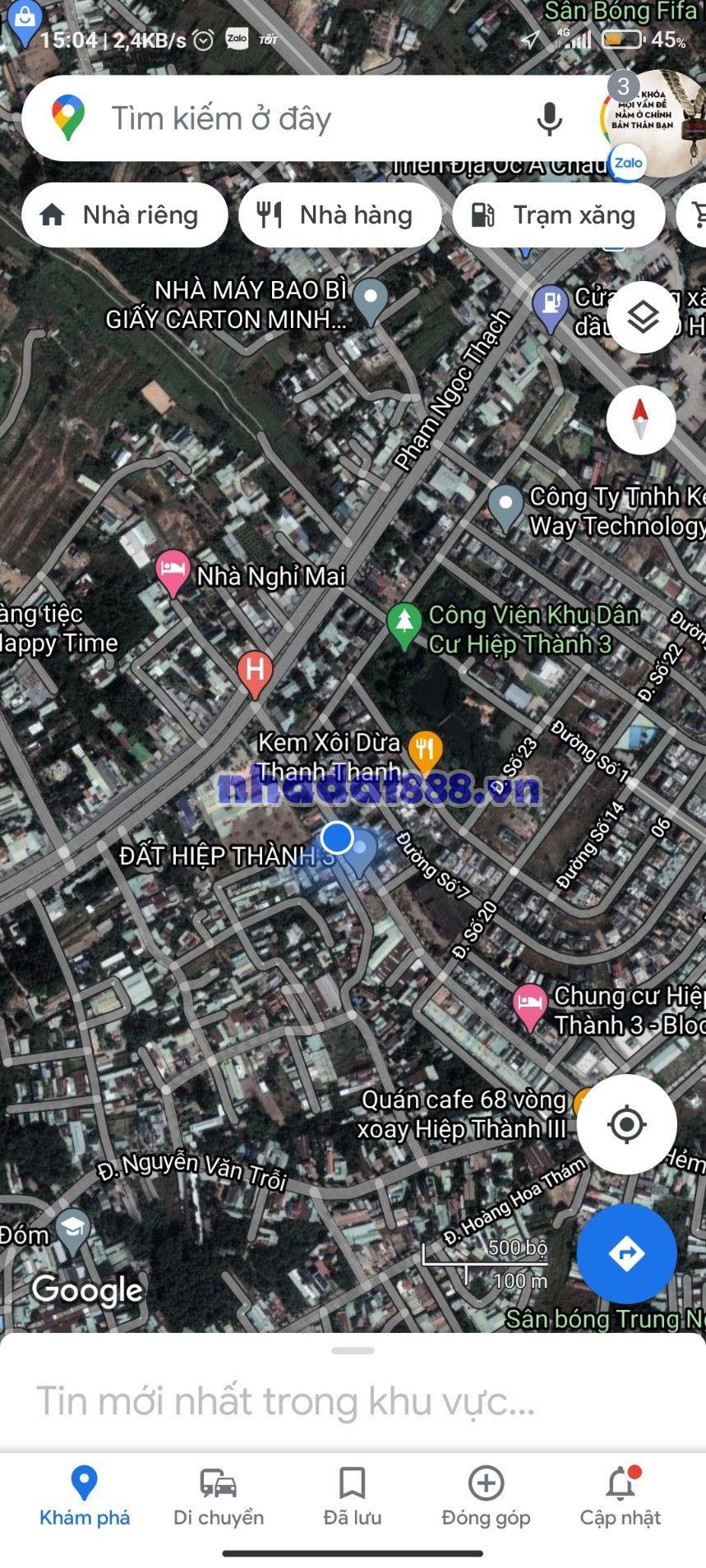Open the map layers selector

coord(642,317)
